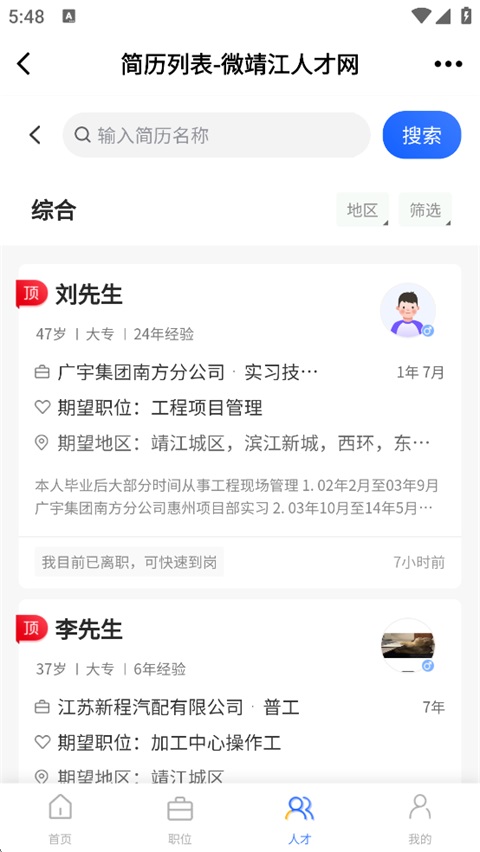Image resolution: width=480 pixels, height=852 pixels.
Task: Tap the back arrow beside the search box
Action: point(35,135)
